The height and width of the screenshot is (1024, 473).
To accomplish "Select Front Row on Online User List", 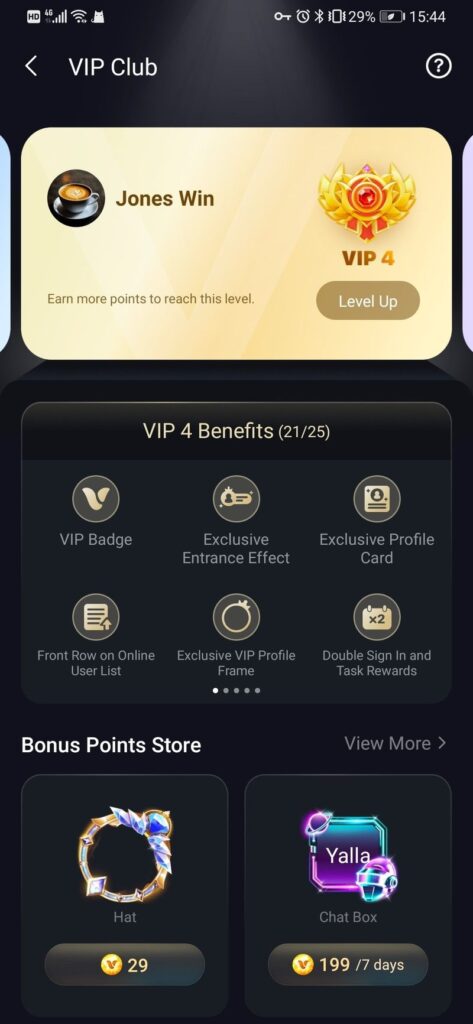I will [x=95, y=635].
